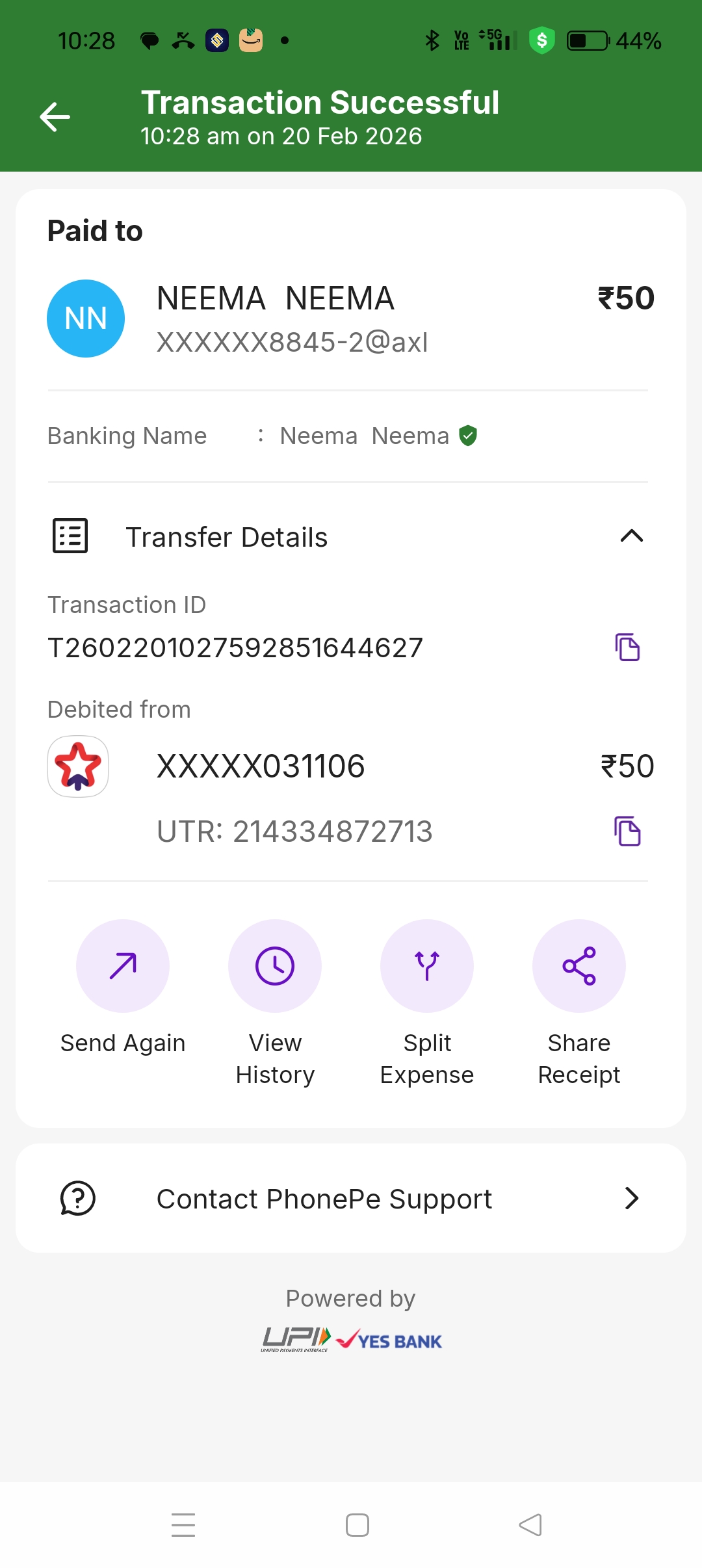Screen dimensions: 702x1568
Task: Tap Send Again to repeat payment
Action: click(123, 966)
